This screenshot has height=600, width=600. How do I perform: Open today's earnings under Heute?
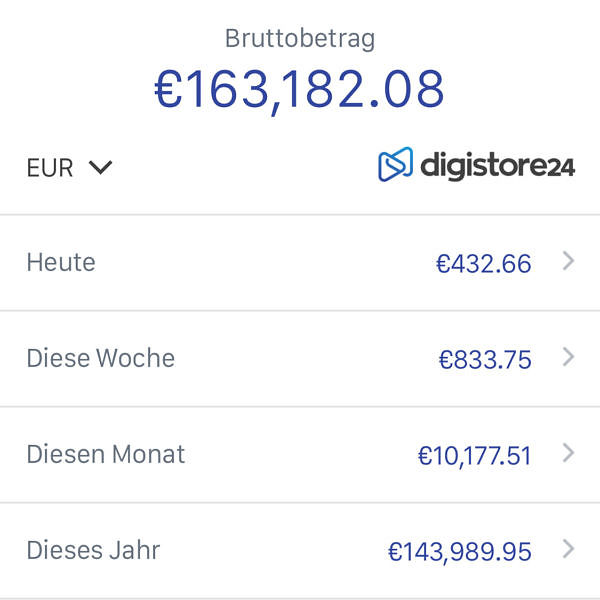(x=300, y=263)
